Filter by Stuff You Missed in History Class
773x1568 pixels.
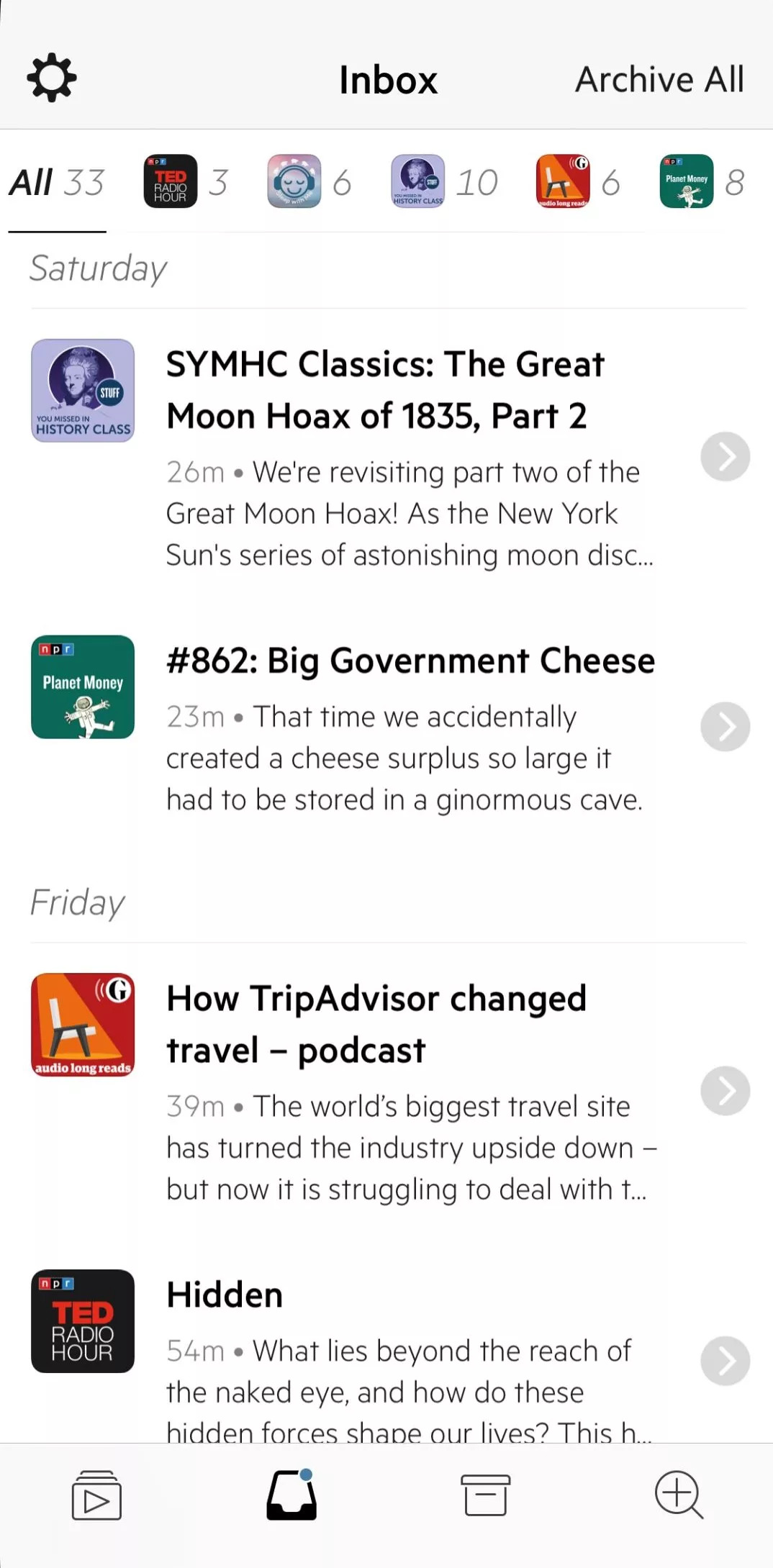pyautogui.click(x=443, y=181)
